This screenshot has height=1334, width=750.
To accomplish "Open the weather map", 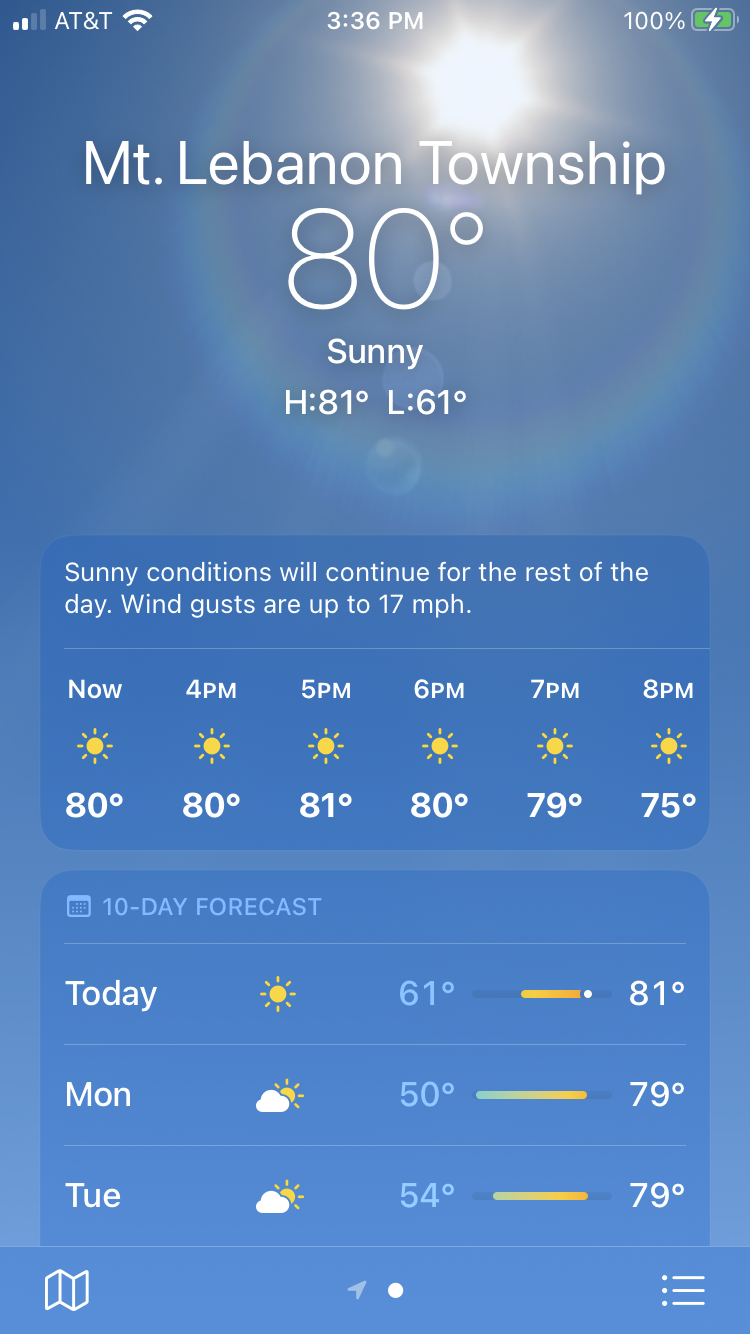I will coord(67,1290).
